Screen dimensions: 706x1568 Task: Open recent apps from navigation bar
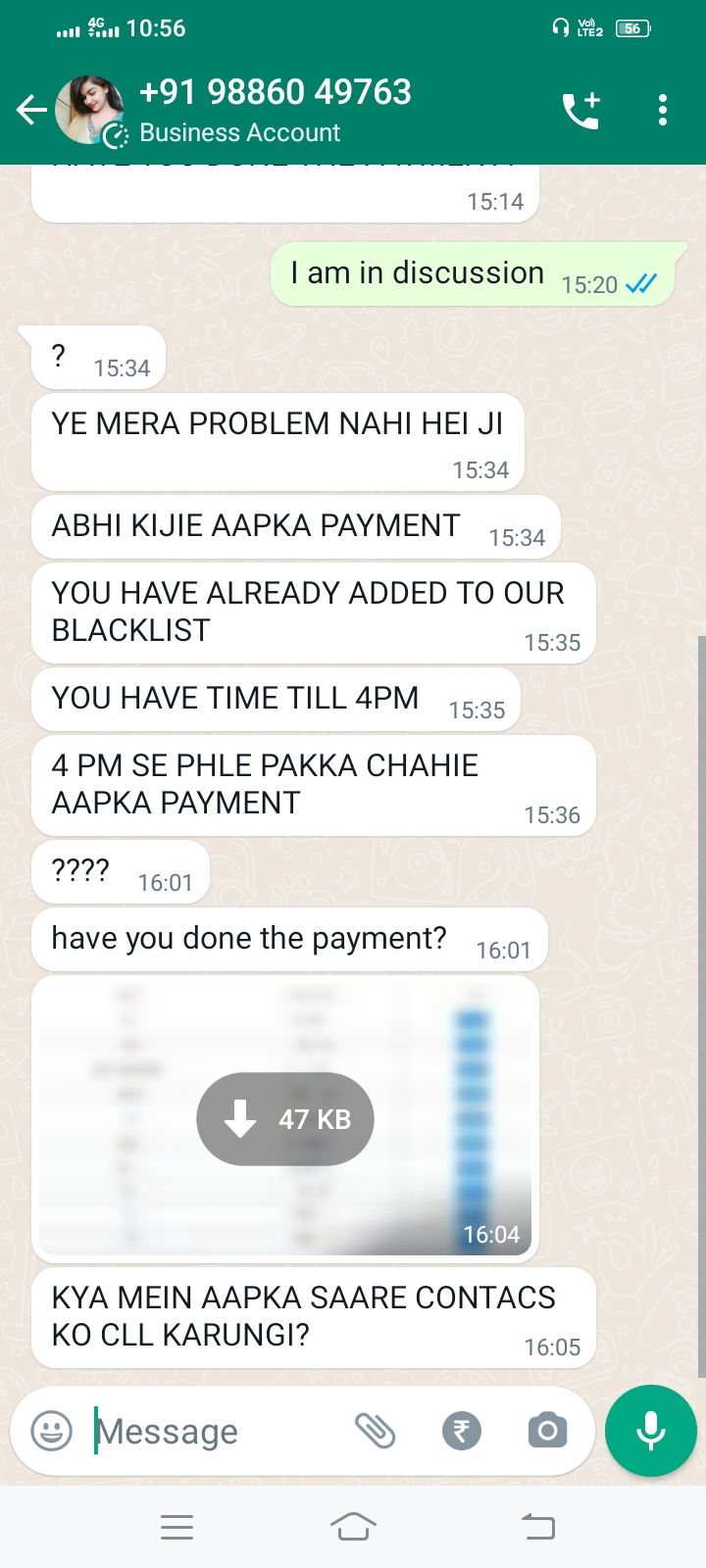pos(176,1526)
